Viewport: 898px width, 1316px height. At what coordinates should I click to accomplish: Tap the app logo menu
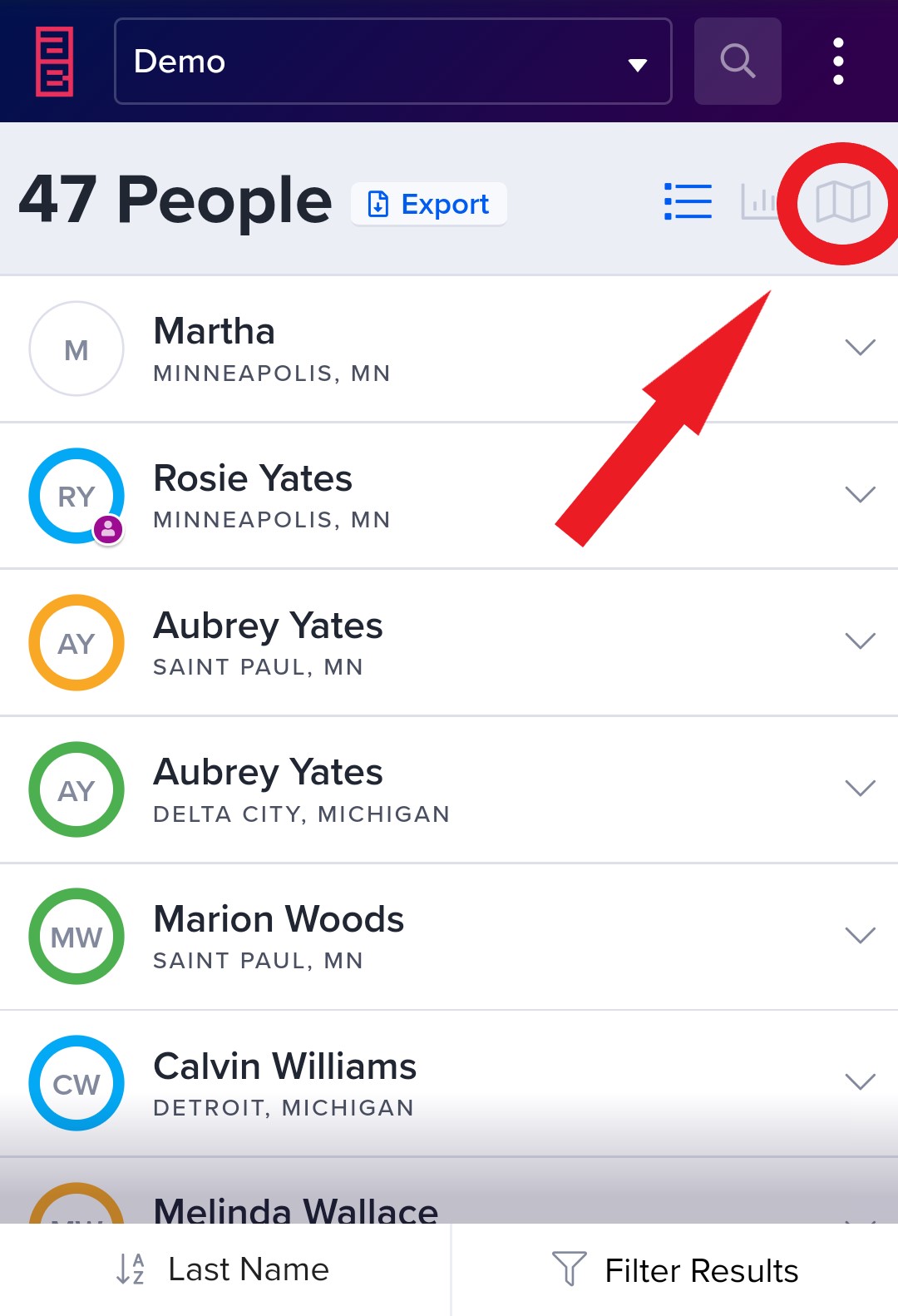[x=55, y=62]
